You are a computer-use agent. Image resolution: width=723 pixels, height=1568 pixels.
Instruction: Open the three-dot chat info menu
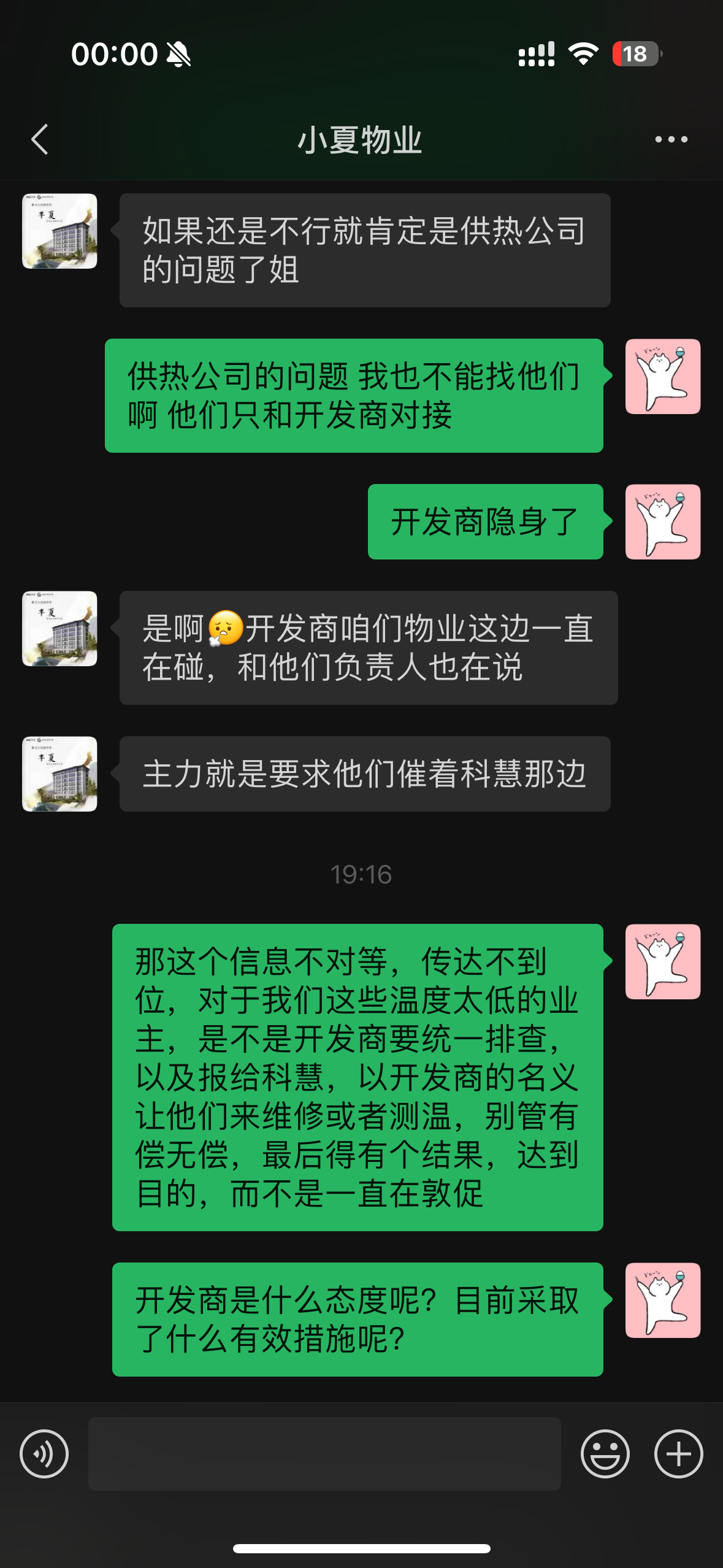click(671, 140)
